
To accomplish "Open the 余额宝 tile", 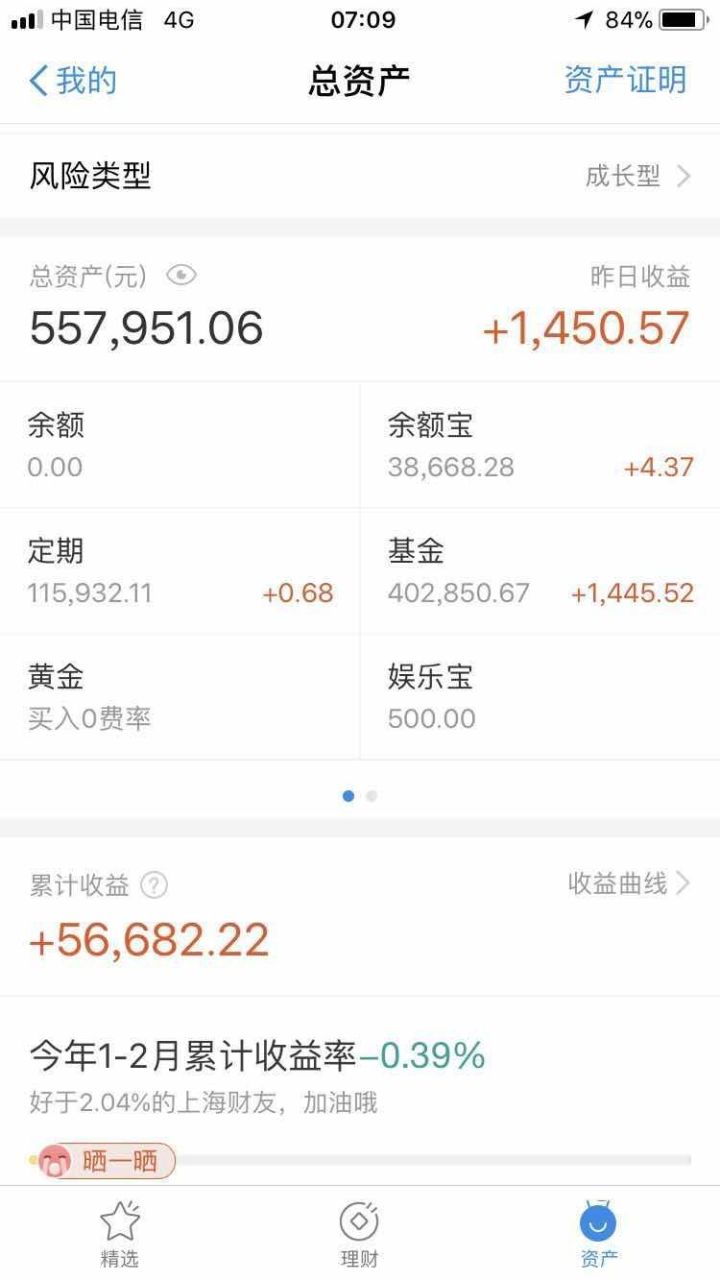I will (540, 445).
